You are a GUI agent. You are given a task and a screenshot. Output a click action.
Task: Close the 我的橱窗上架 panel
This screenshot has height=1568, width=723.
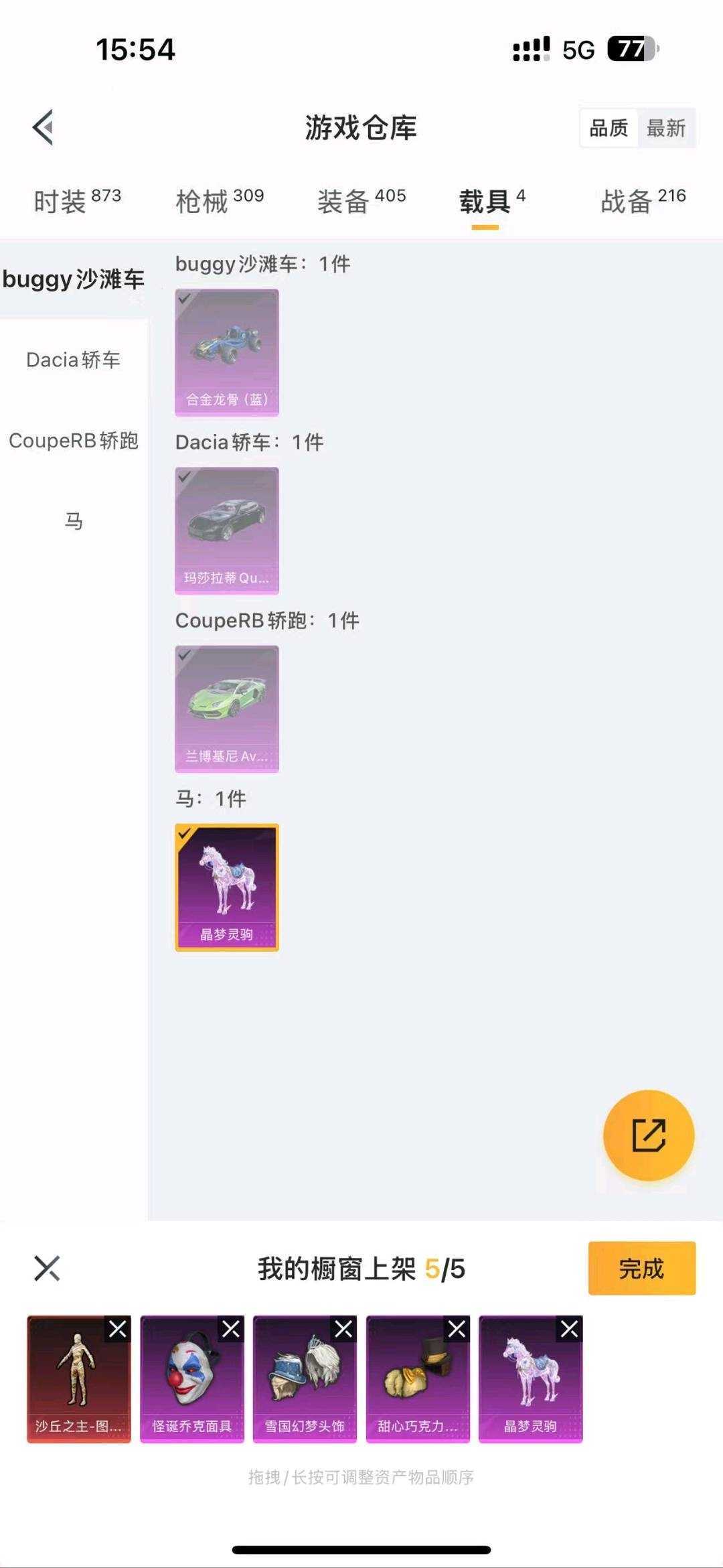[47, 1268]
